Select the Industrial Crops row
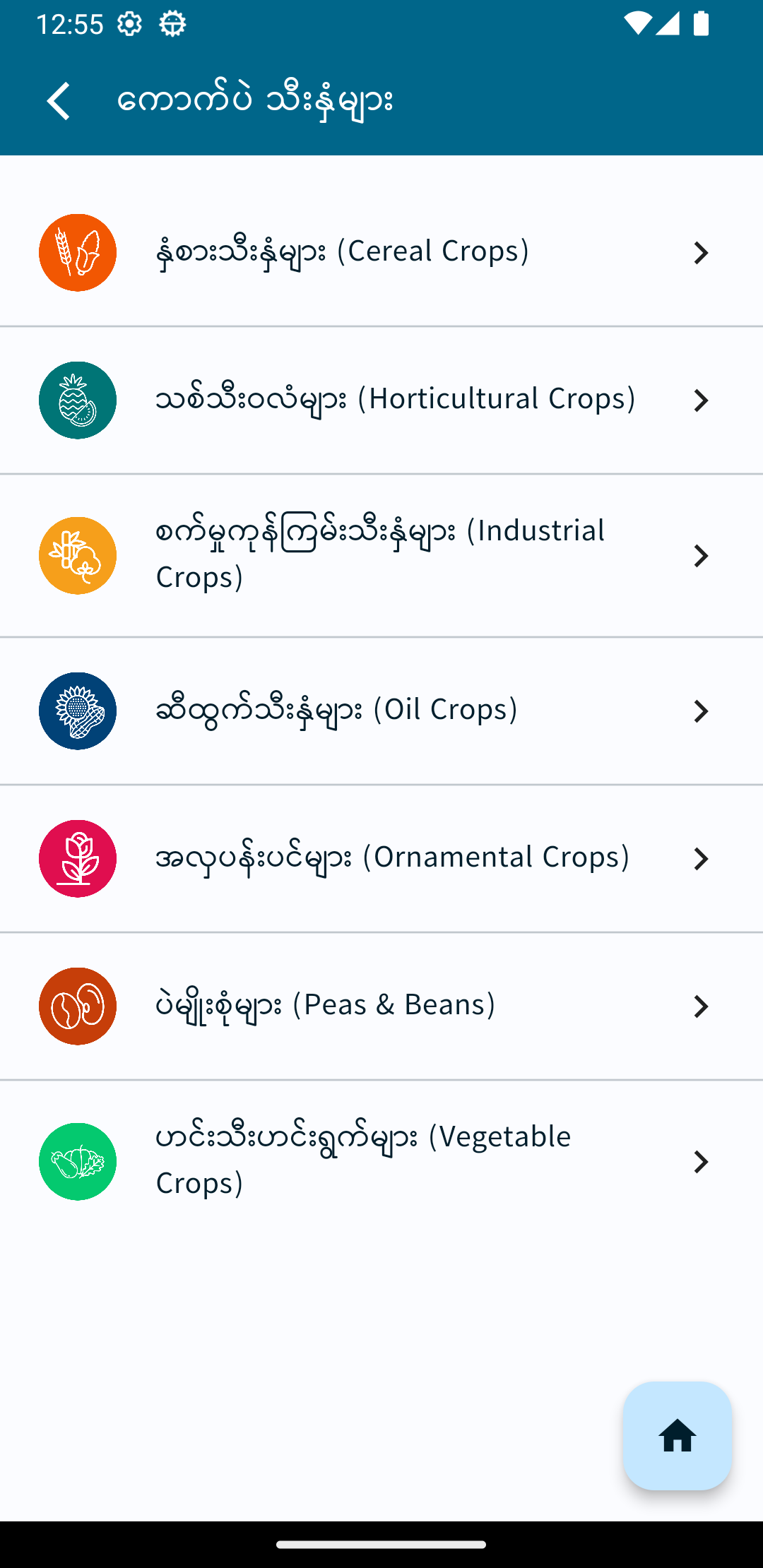Screen dimensions: 763x1568 (x=381, y=555)
